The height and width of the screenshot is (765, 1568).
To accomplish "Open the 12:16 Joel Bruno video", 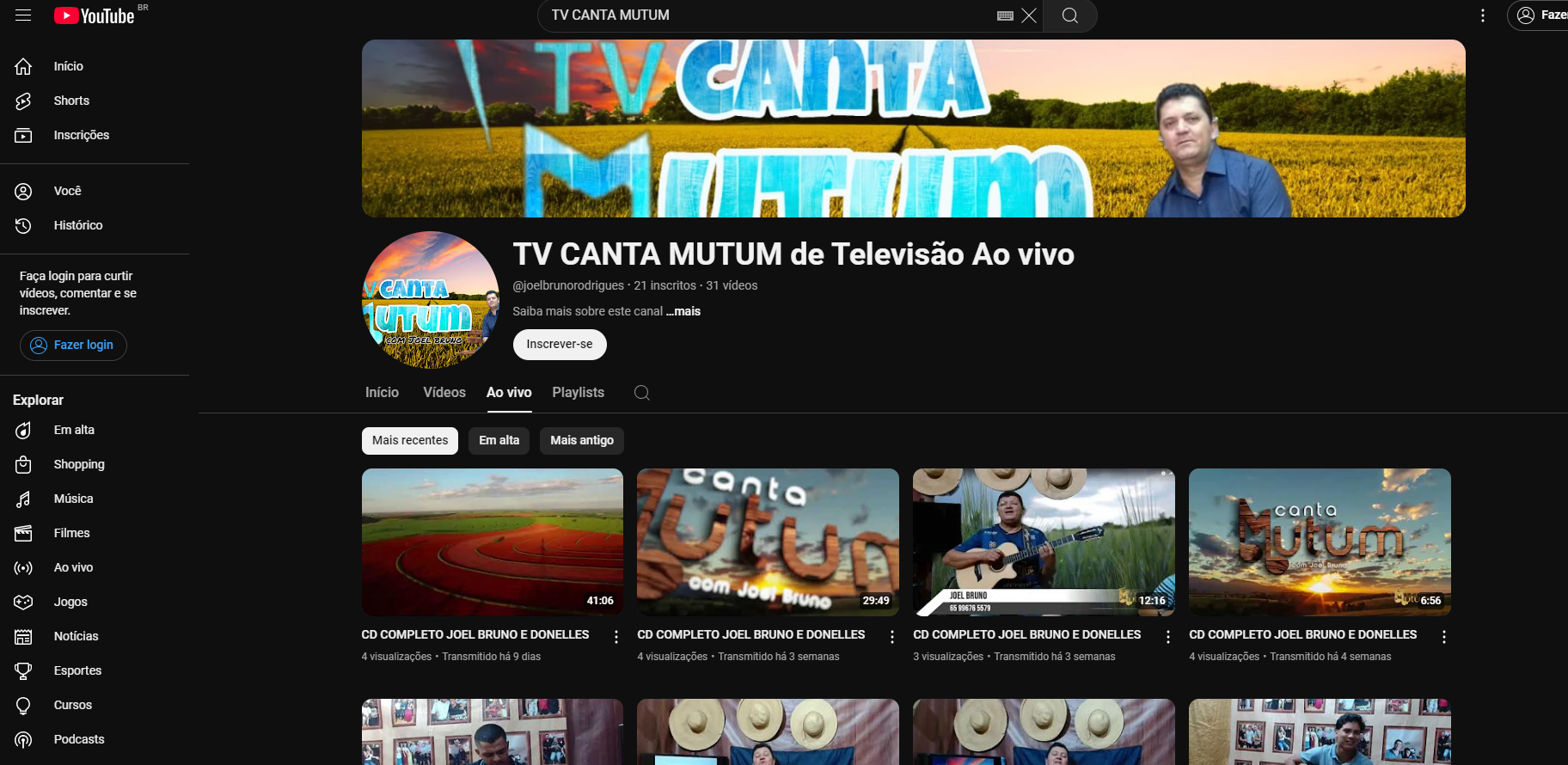I will coord(1044,542).
